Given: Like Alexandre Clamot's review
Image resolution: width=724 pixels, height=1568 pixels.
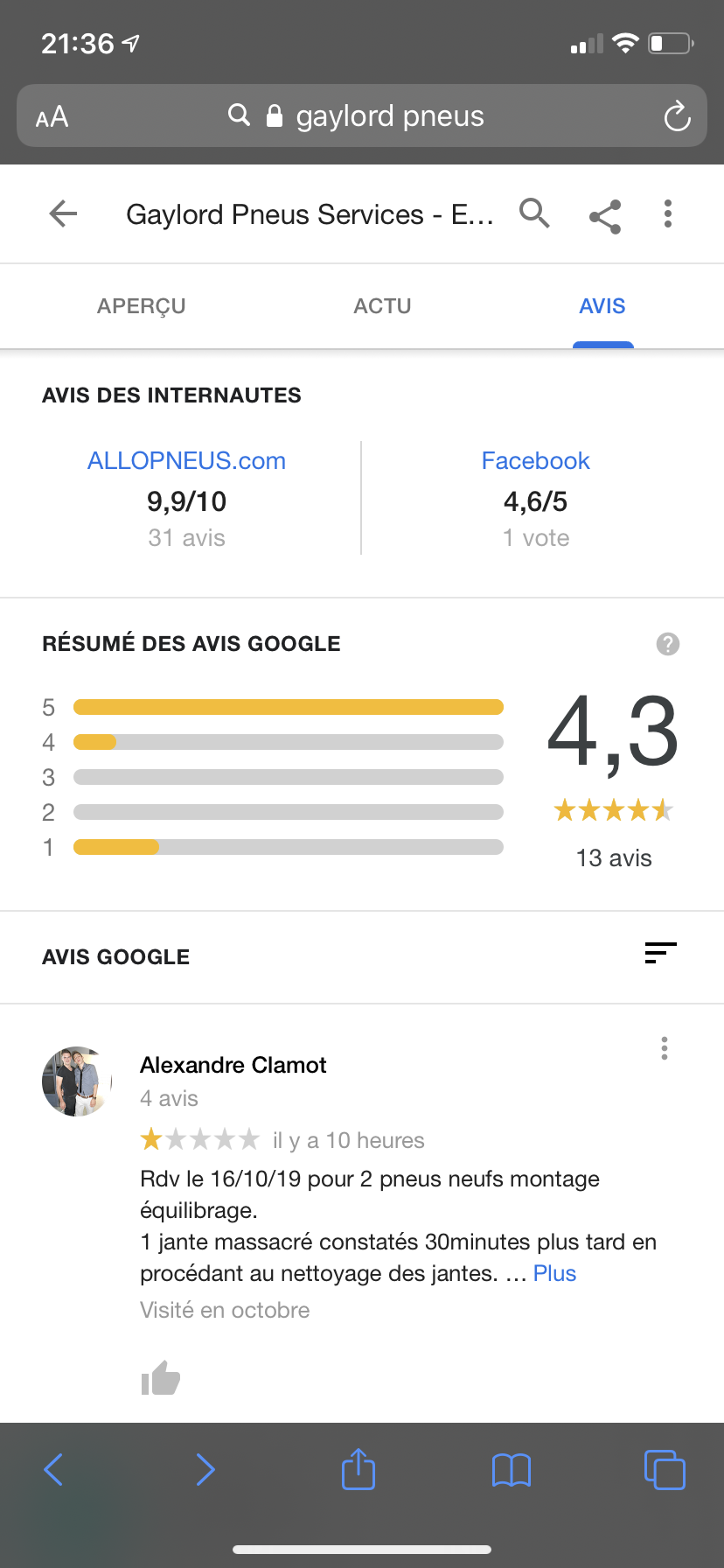Looking at the screenshot, I should tap(161, 1378).
